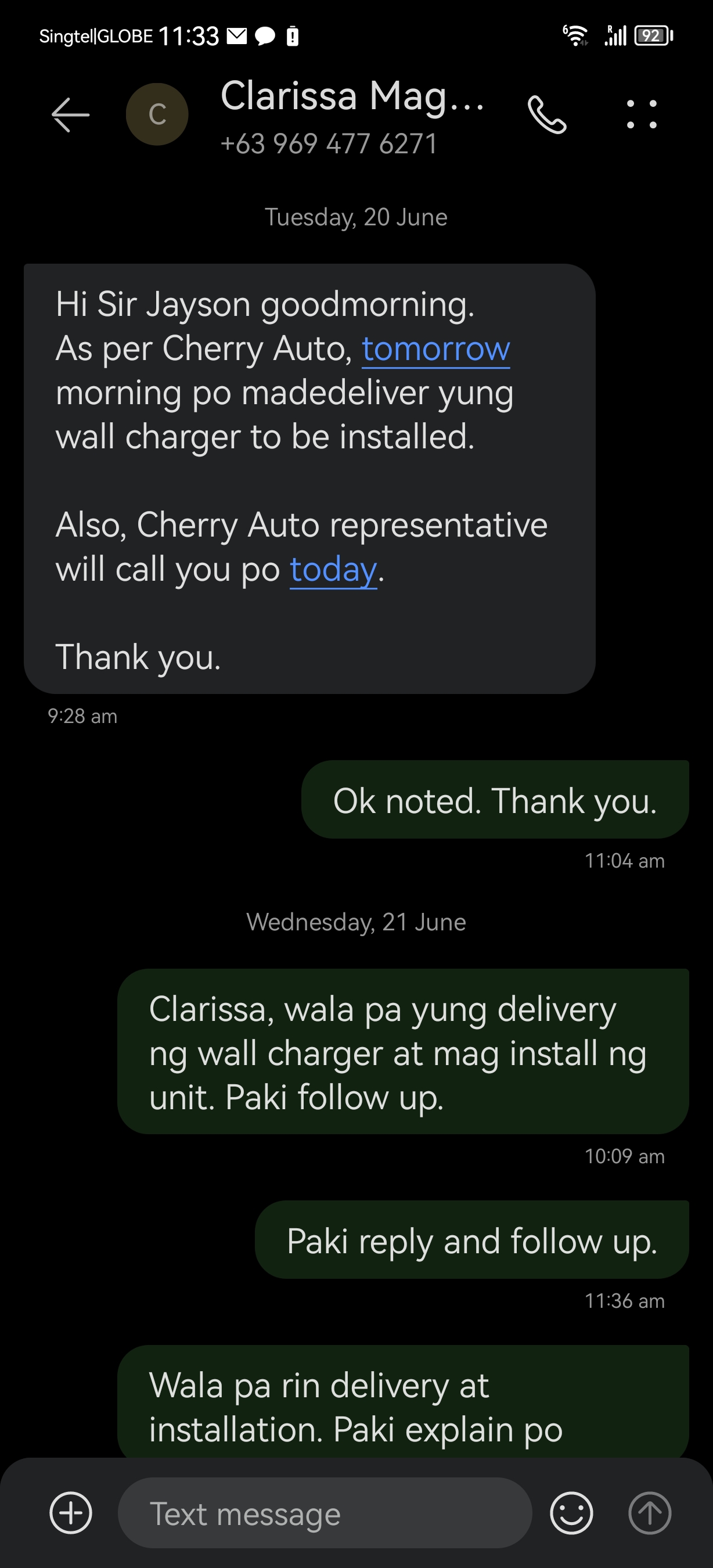Viewport: 713px width, 1568px height.
Task: Focus the Text message input field
Action: click(x=324, y=1513)
